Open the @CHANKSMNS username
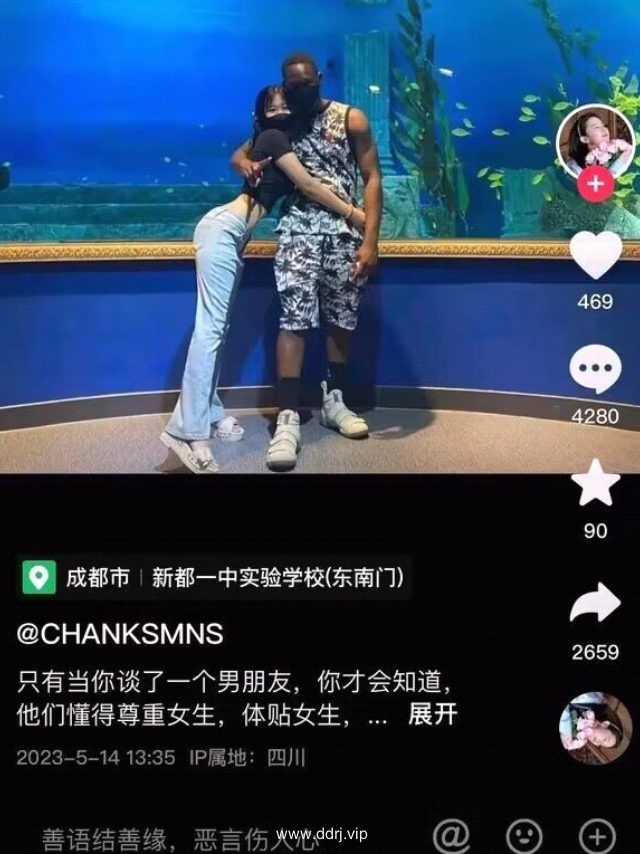Viewport: 640px width, 854px height. [x=120, y=633]
